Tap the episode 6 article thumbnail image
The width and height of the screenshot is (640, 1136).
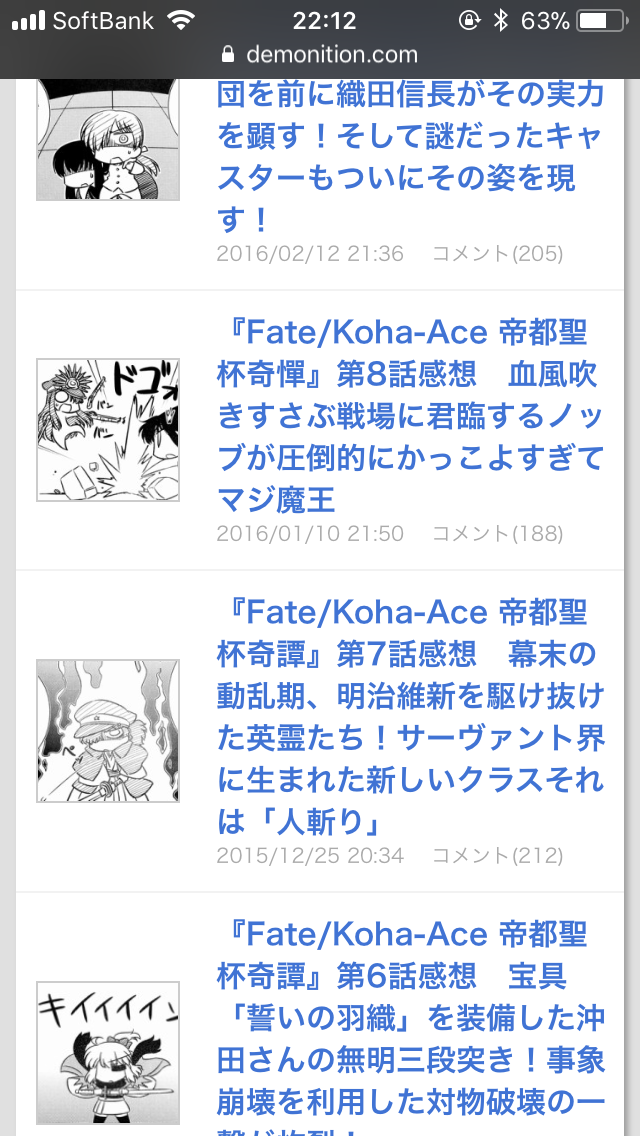(x=108, y=1052)
